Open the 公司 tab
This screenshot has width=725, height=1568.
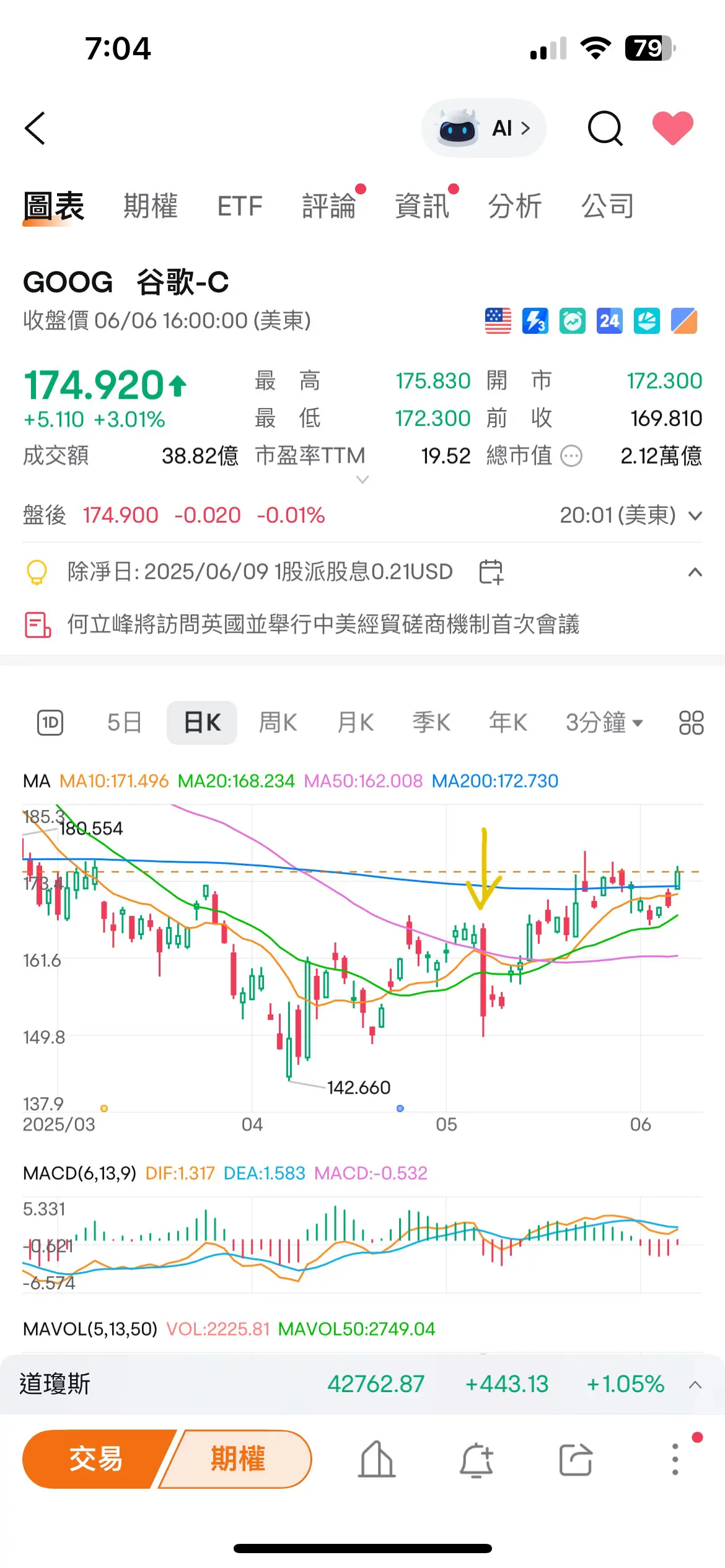(608, 206)
